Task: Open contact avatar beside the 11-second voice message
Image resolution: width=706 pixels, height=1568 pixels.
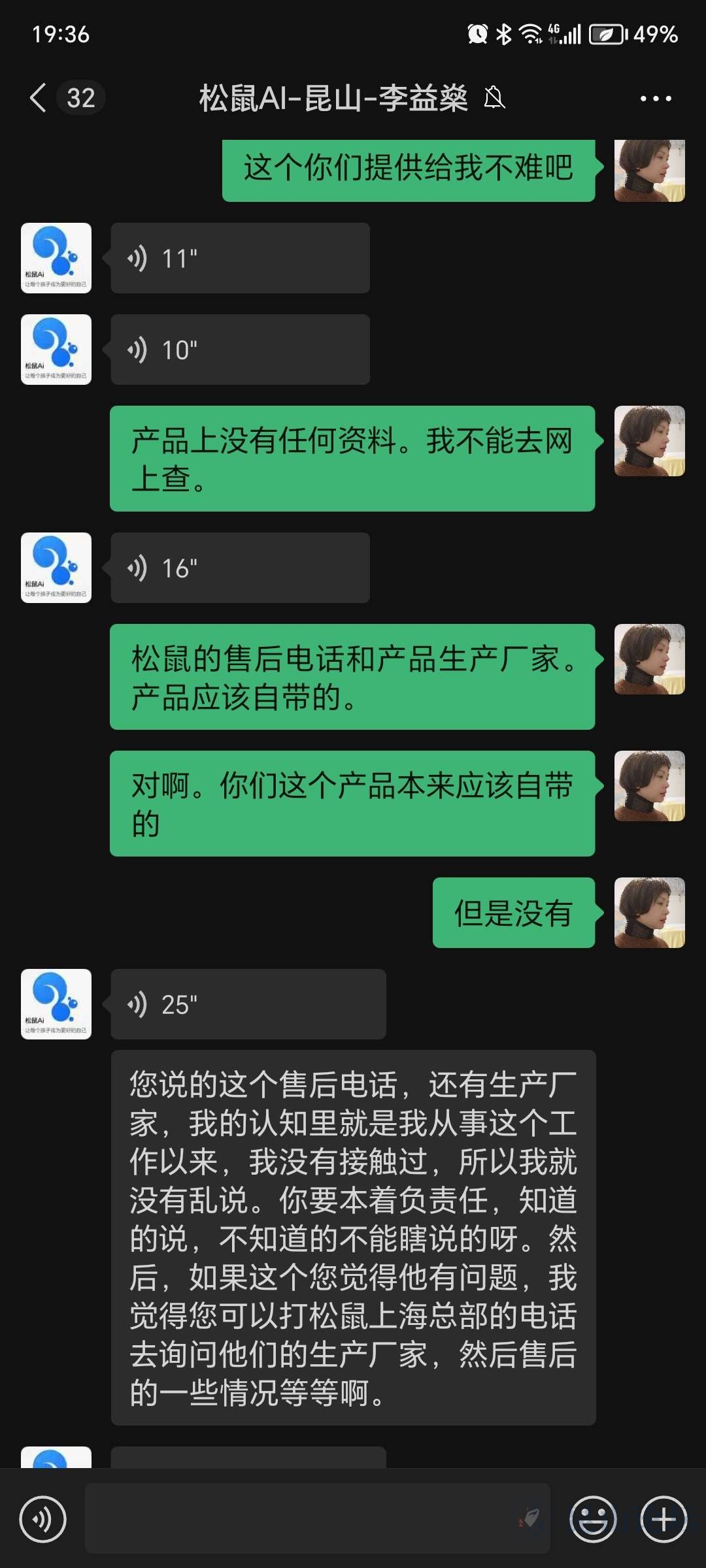Action: coord(56,258)
